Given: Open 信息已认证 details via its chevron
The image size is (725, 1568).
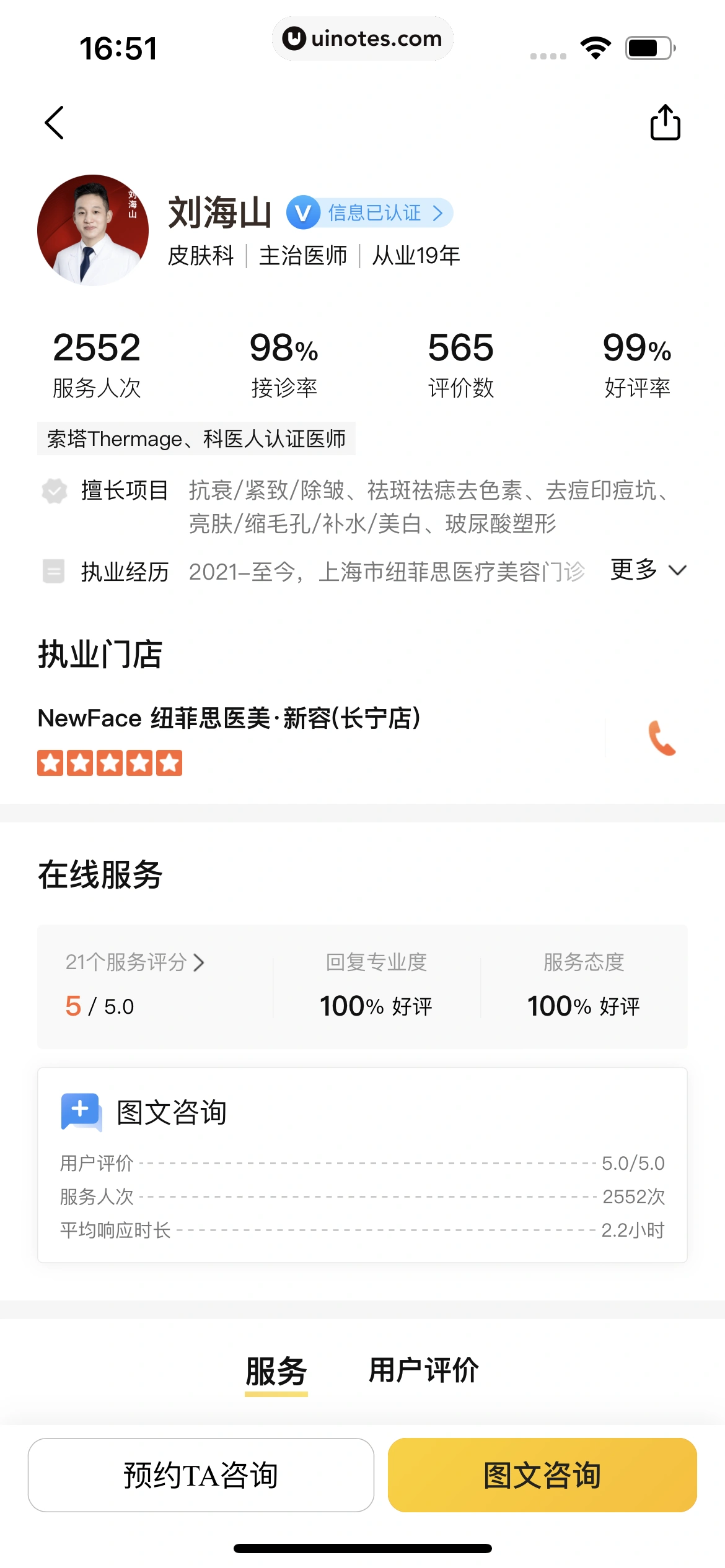Looking at the screenshot, I should point(439,212).
